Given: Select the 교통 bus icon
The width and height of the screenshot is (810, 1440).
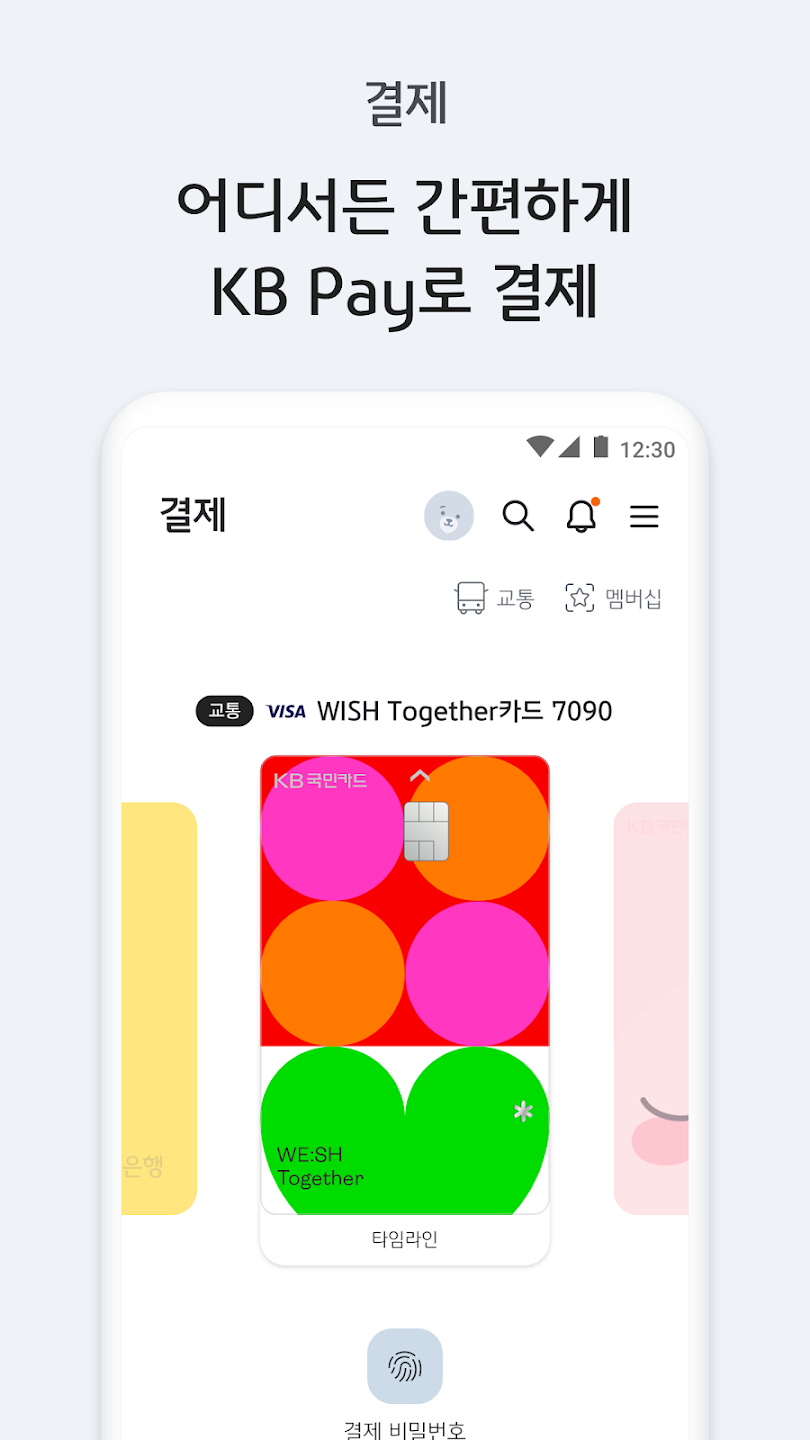Looking at the screenshot, I should [x=470, y=596].
